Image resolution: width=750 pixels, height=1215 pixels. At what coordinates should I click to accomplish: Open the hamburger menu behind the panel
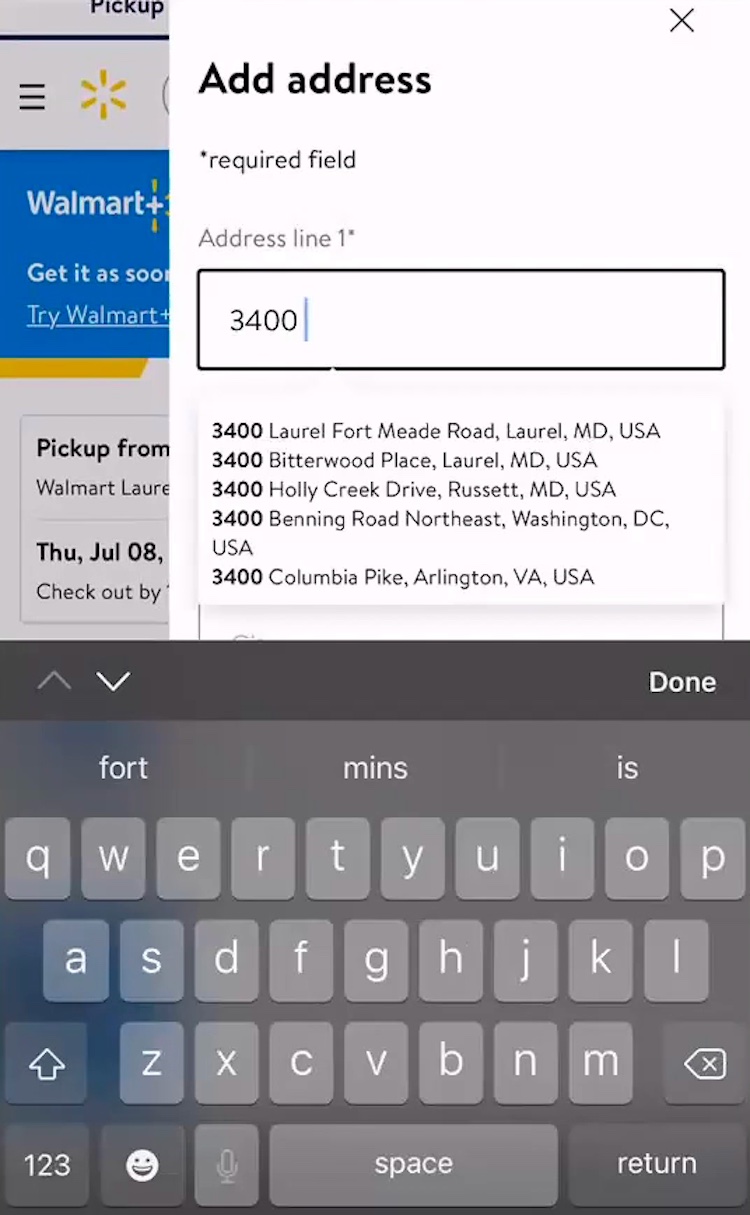tap(32, 97)
